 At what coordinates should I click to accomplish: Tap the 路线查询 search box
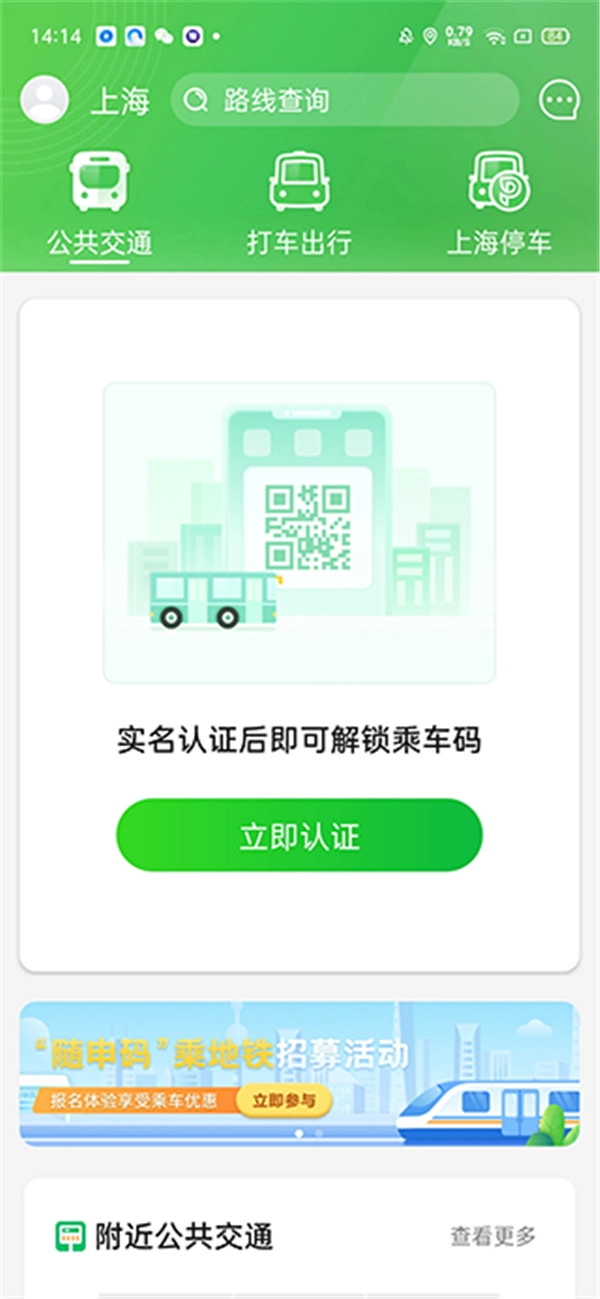tap(345, 100)
